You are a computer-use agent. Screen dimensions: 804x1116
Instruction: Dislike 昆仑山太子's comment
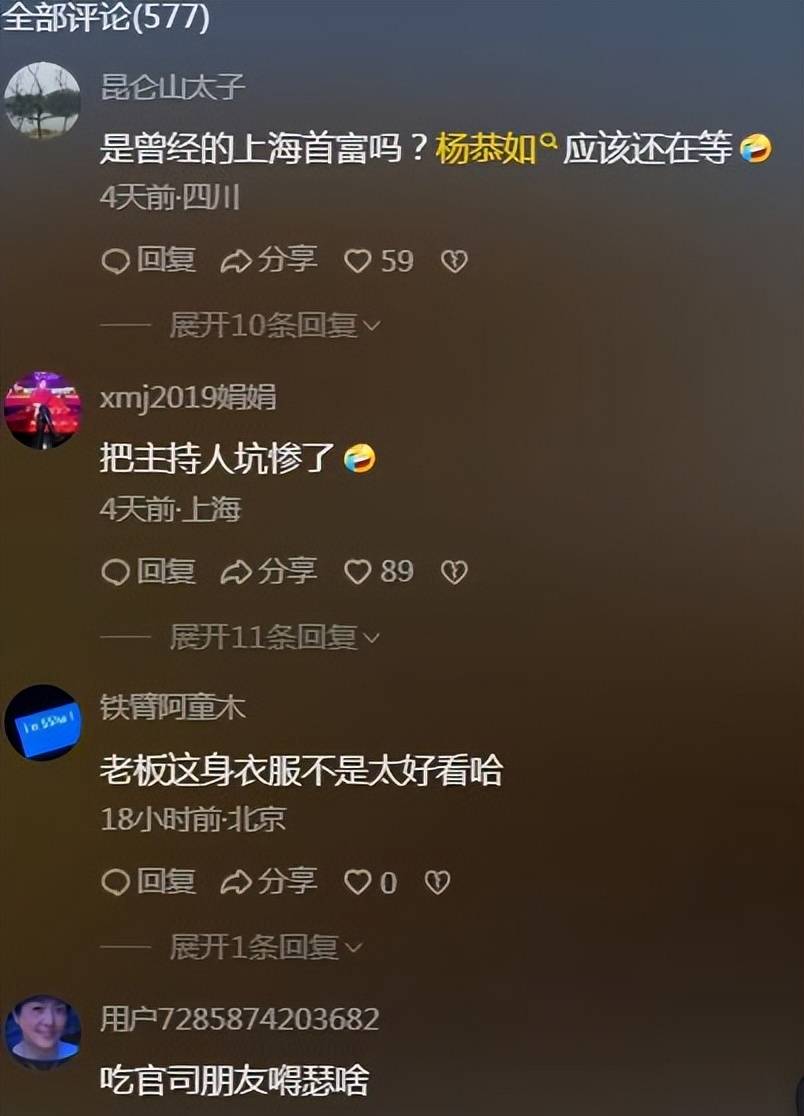(455, 262)
